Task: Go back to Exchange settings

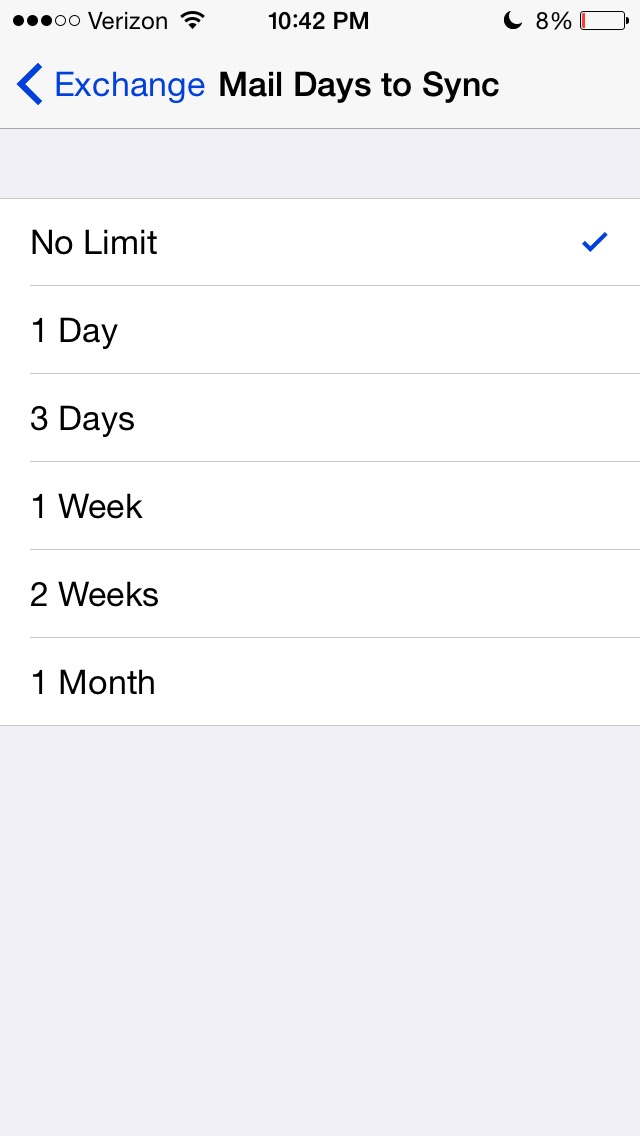Action: (111, 85)
